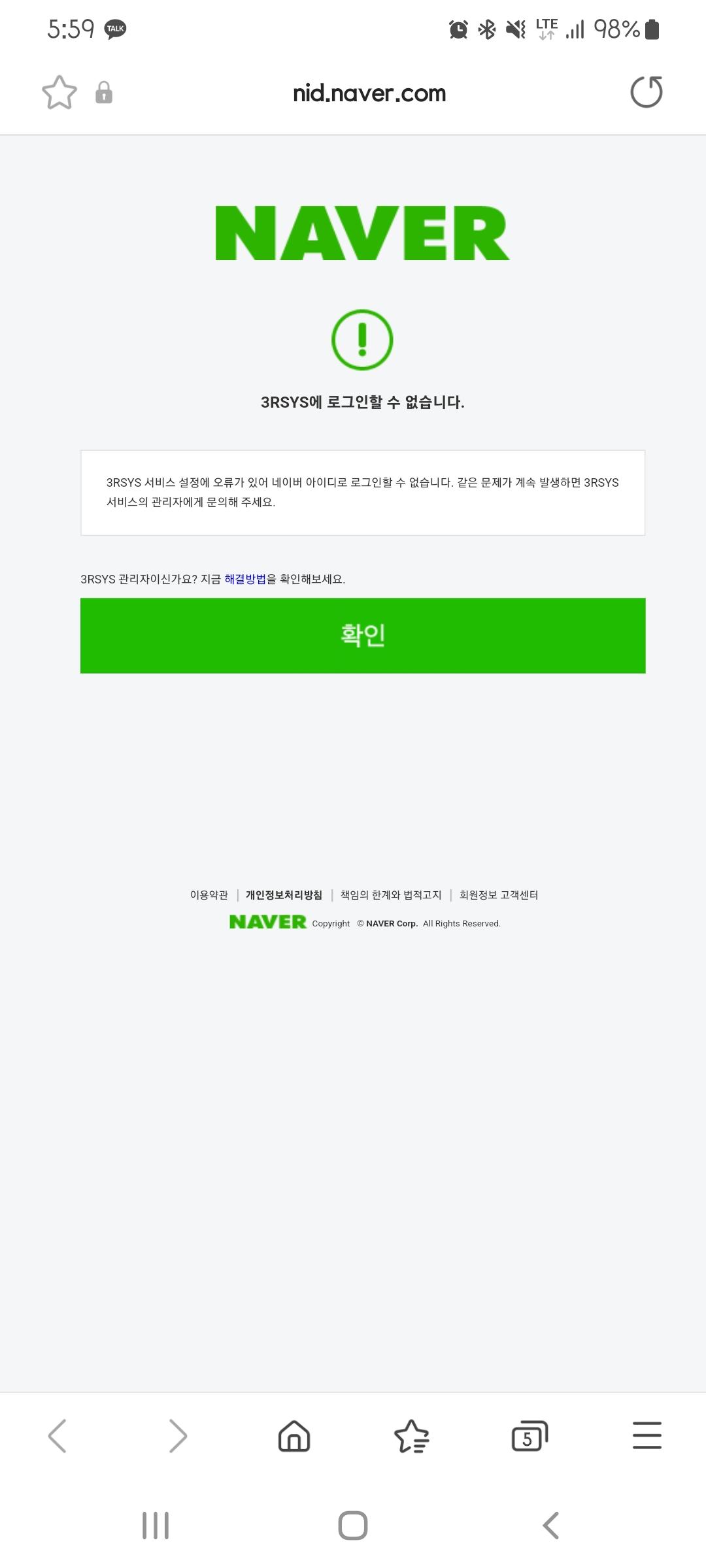Confirm with the green 확인 button
This screenshot has width=706, height=1568.
pos(363,635)
